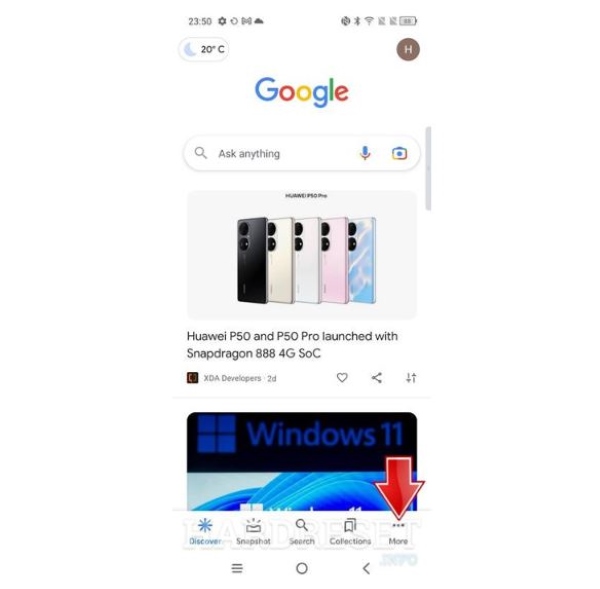The image size is (600, 589).
Task: Go to the home screen
Action: tap(301, 568)
